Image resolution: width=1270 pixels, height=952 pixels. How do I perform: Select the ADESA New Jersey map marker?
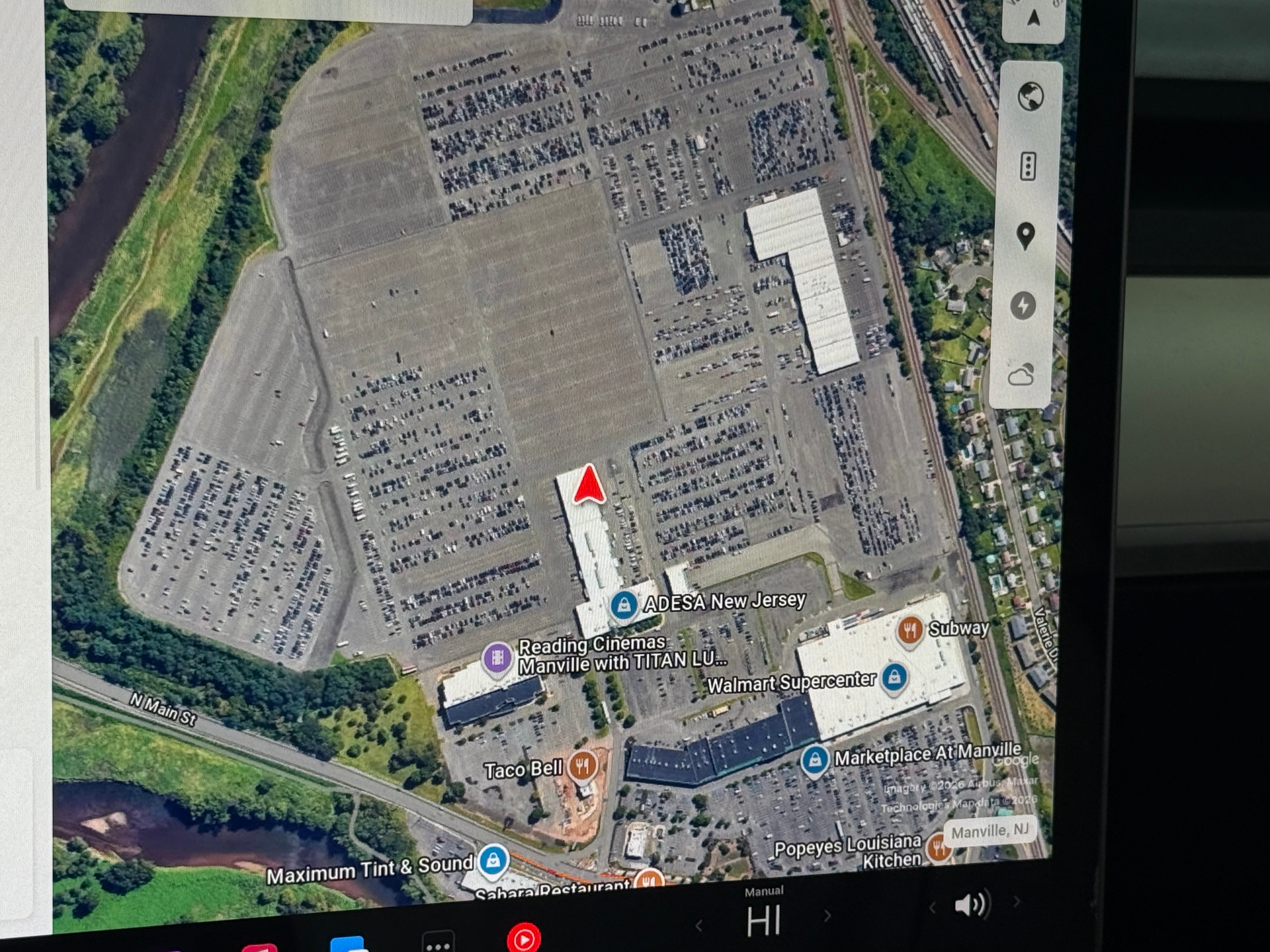(x=624, y=605)
